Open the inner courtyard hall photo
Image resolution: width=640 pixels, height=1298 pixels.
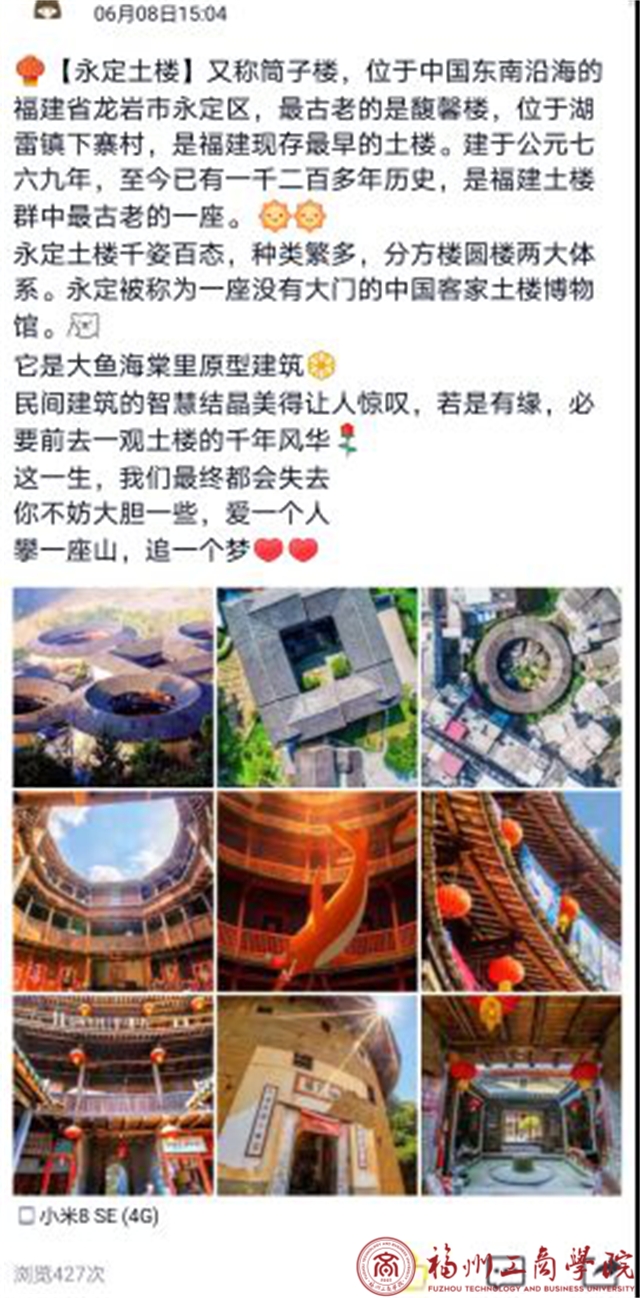[521, 1094]
